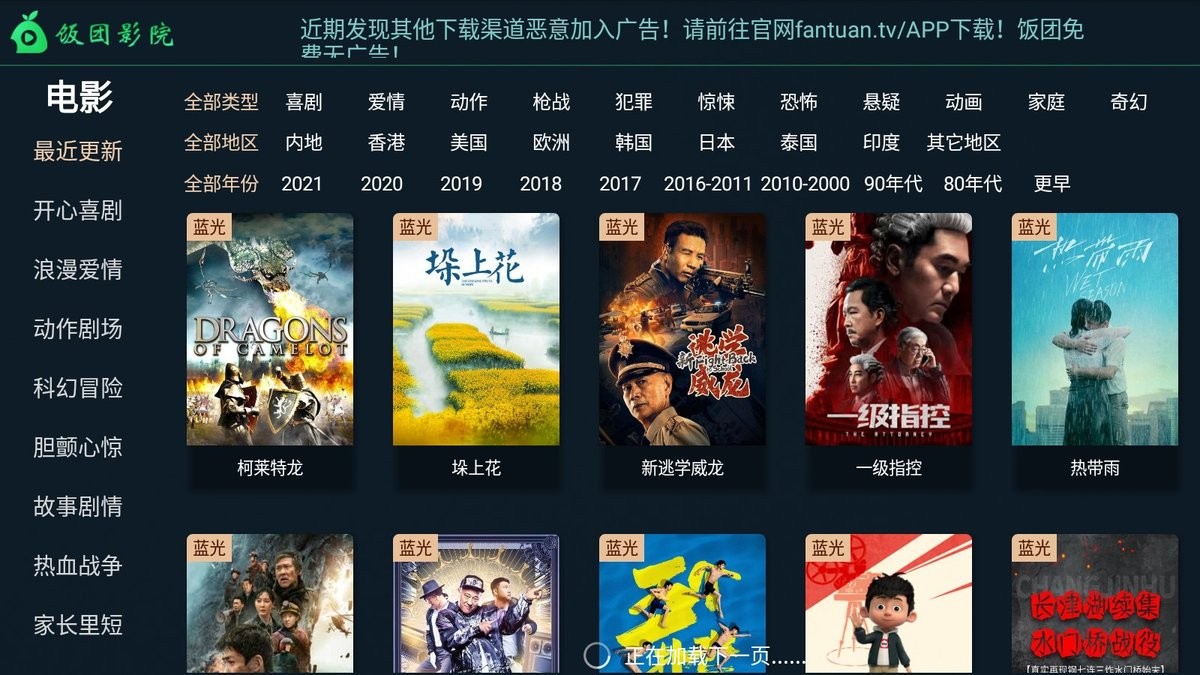The image size is (1200, 675).
Task: Open the 最近更新 section
Action: point(78,152)
